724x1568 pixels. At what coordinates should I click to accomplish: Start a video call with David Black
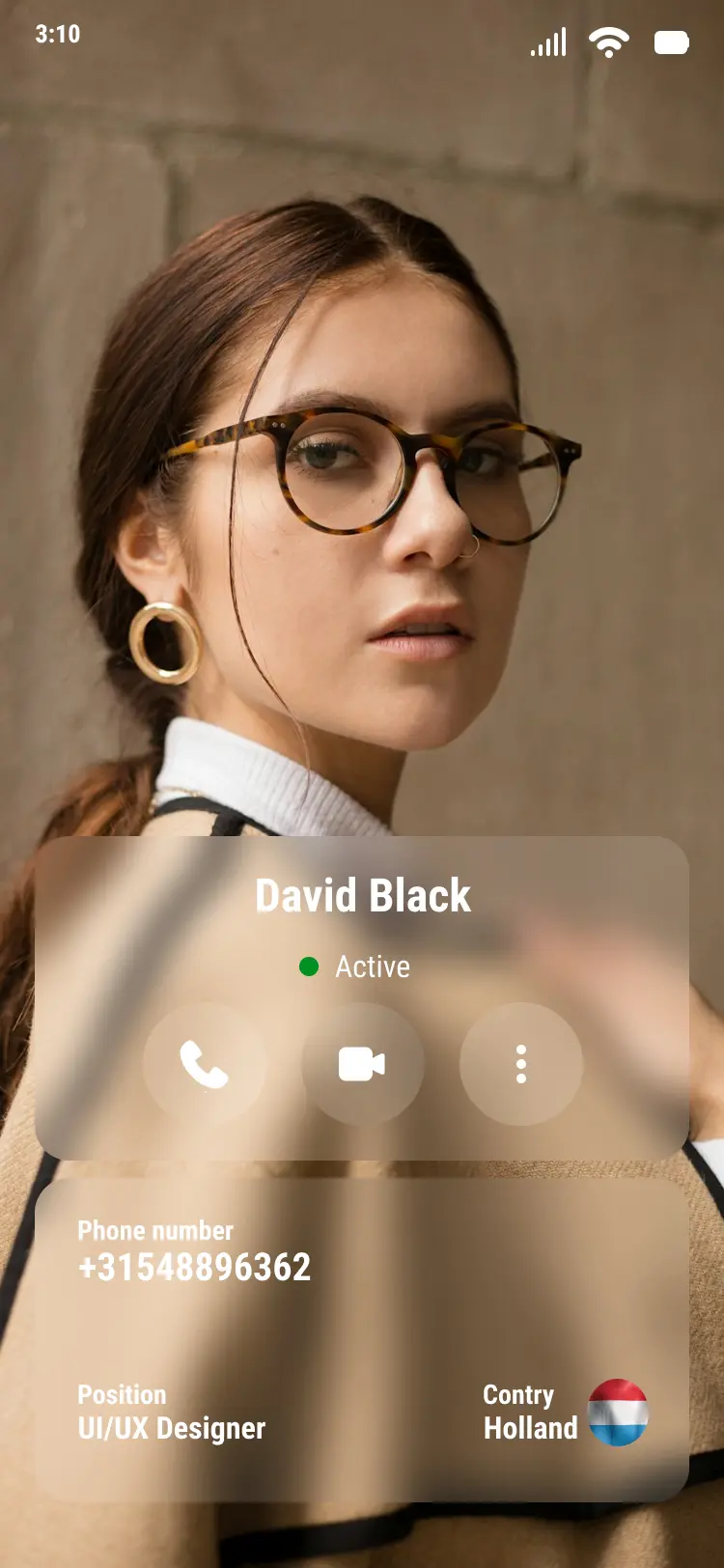(362, 1064)
